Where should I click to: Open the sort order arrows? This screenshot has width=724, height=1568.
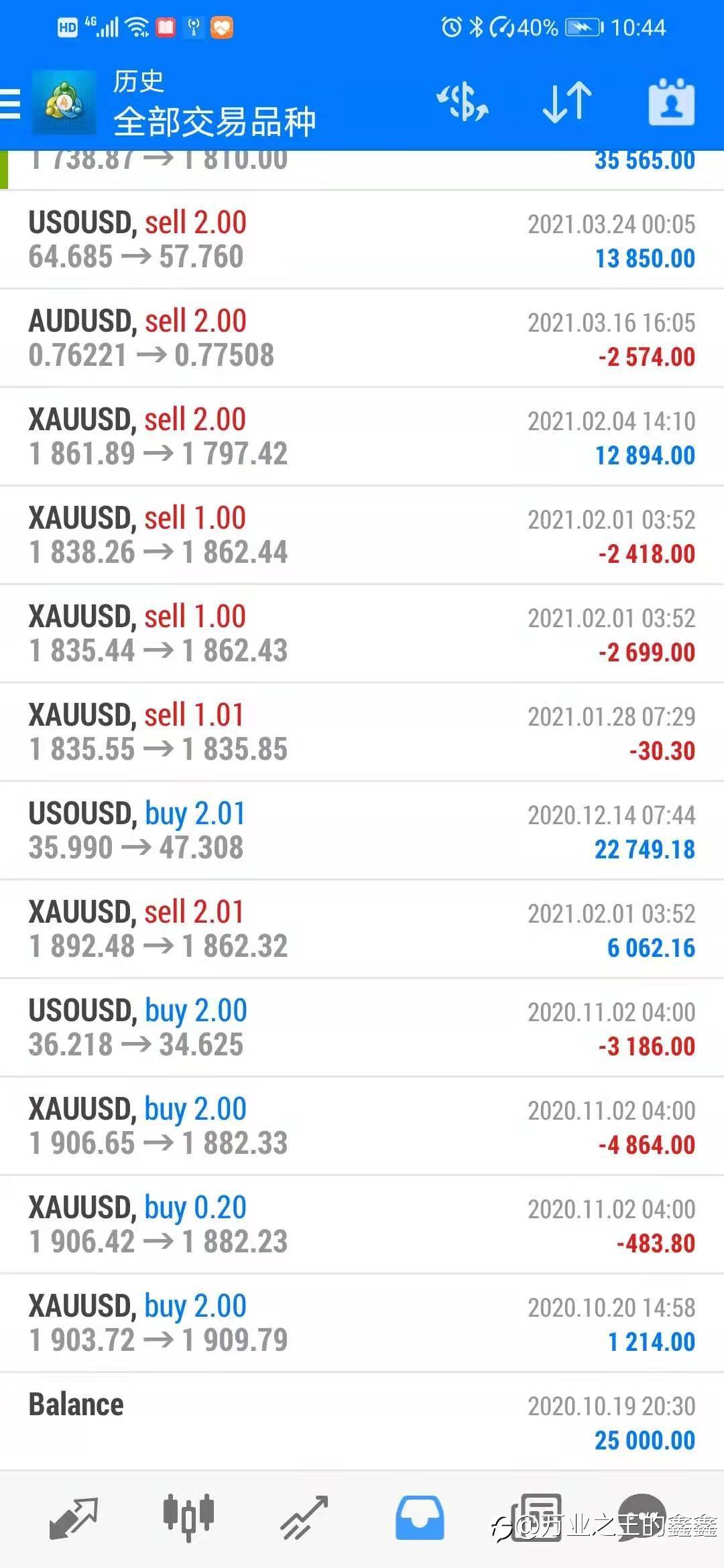(567, 103)
